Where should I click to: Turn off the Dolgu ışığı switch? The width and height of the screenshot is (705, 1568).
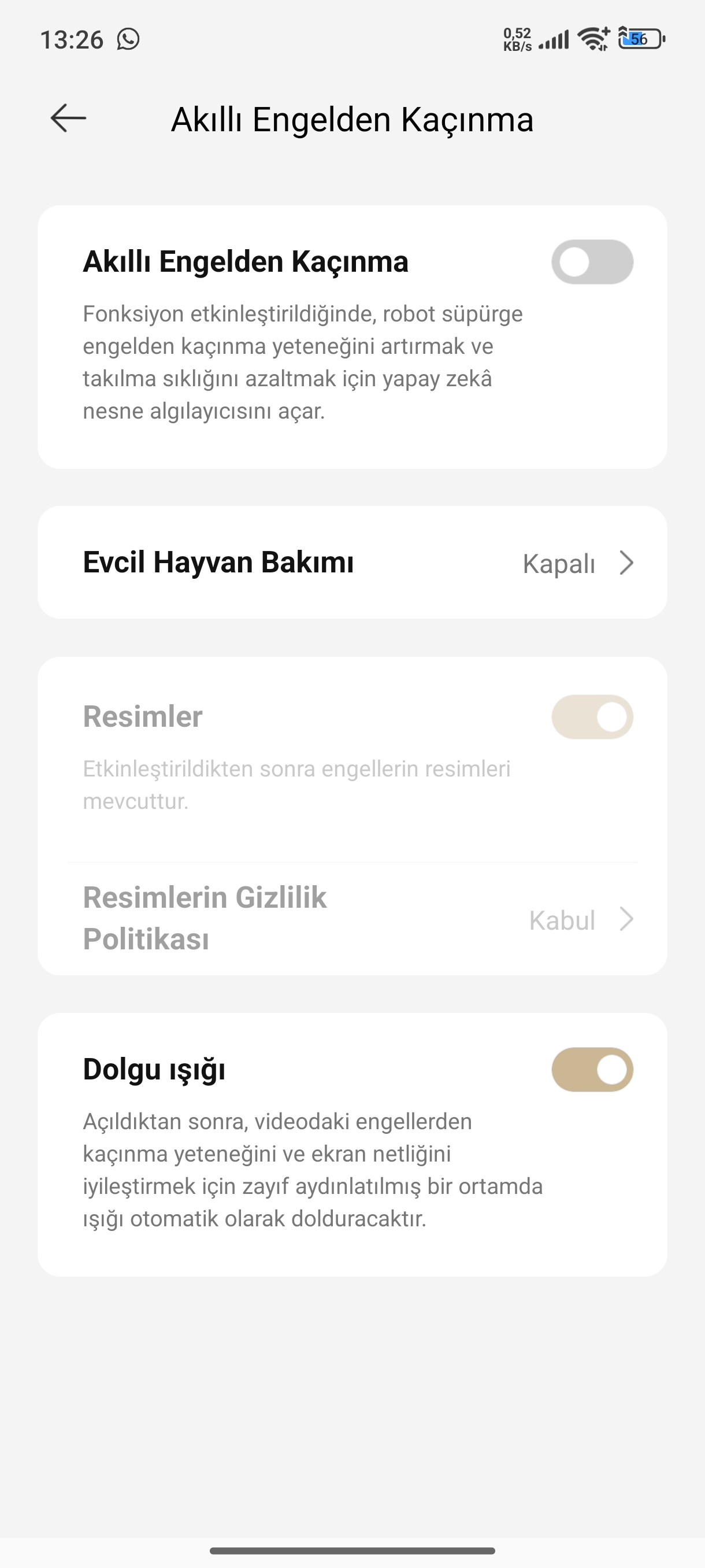(592, 1070)
